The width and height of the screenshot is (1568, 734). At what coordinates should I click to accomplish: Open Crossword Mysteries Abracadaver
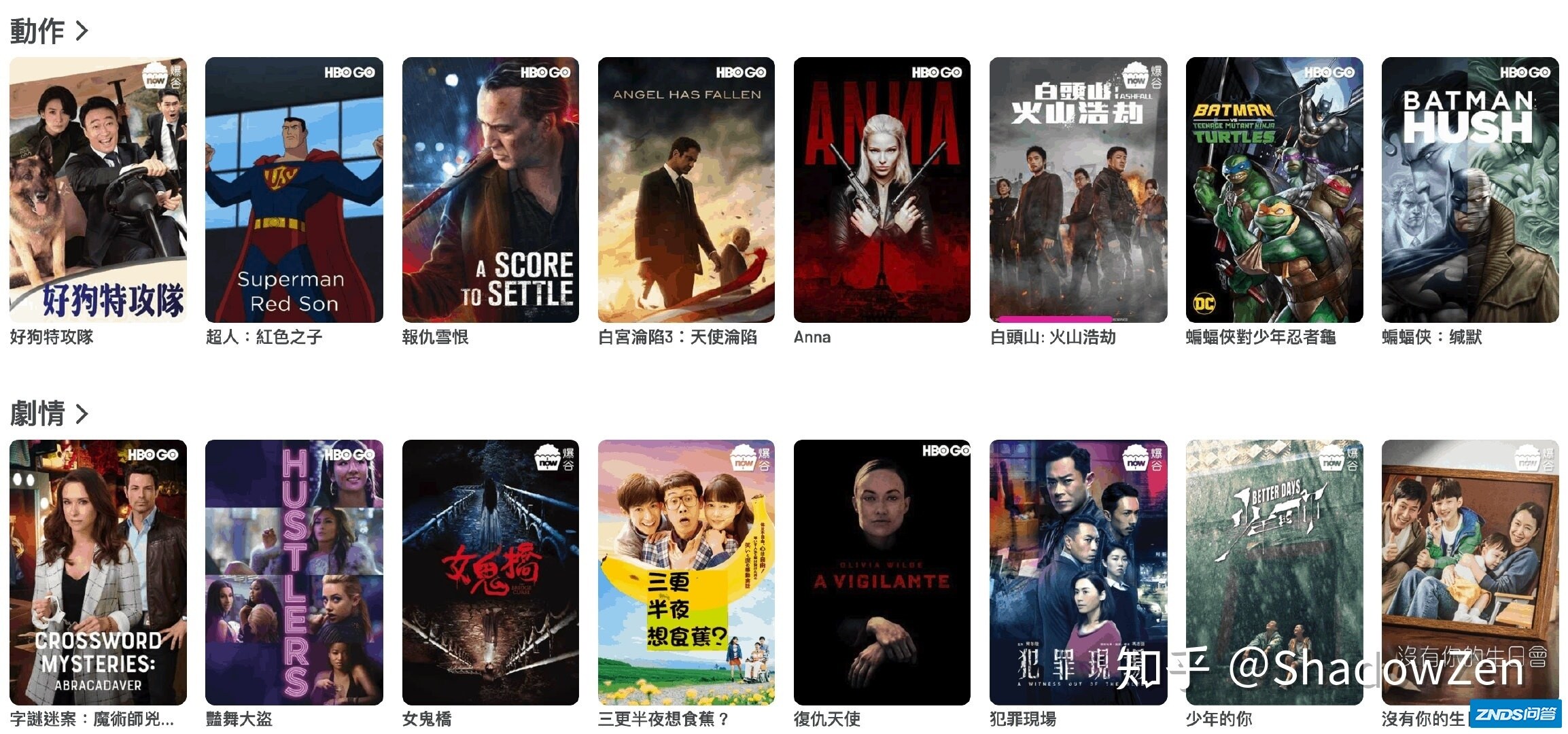[98, 572]
